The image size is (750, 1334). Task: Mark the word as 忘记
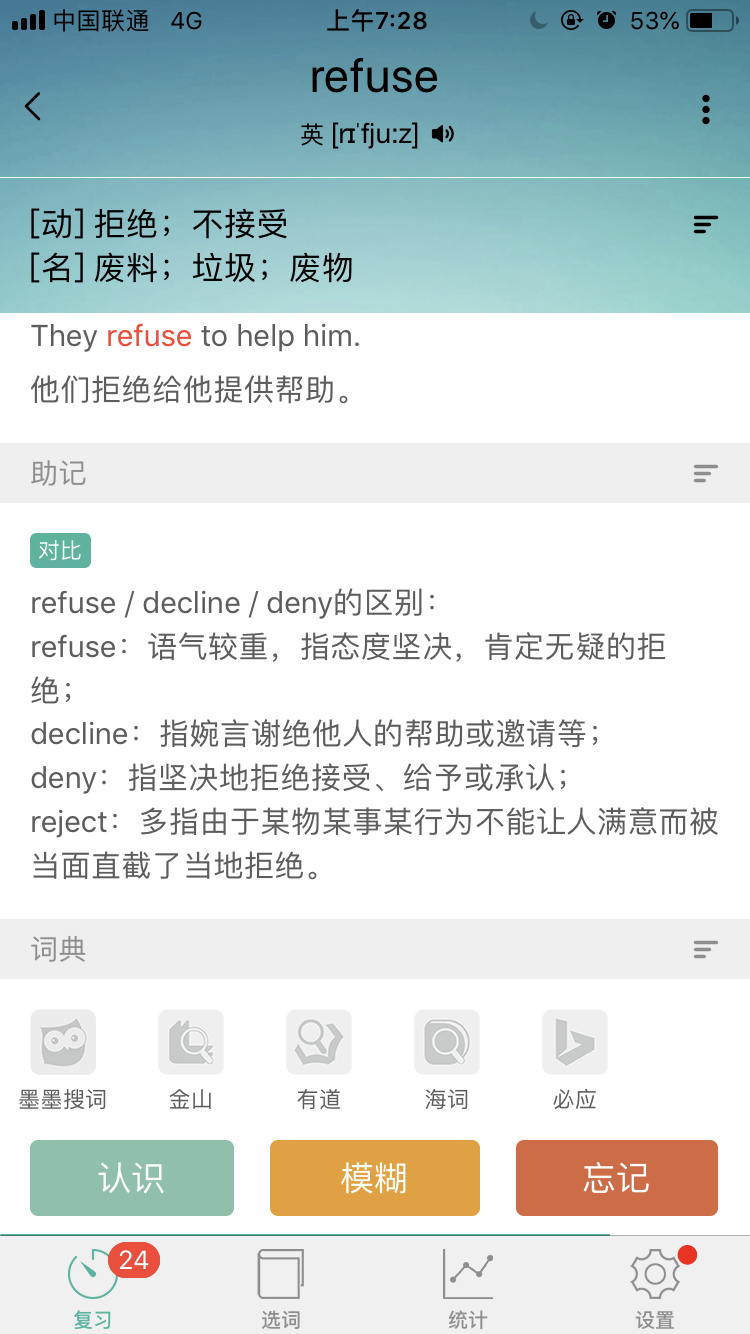pos(617,1178)
